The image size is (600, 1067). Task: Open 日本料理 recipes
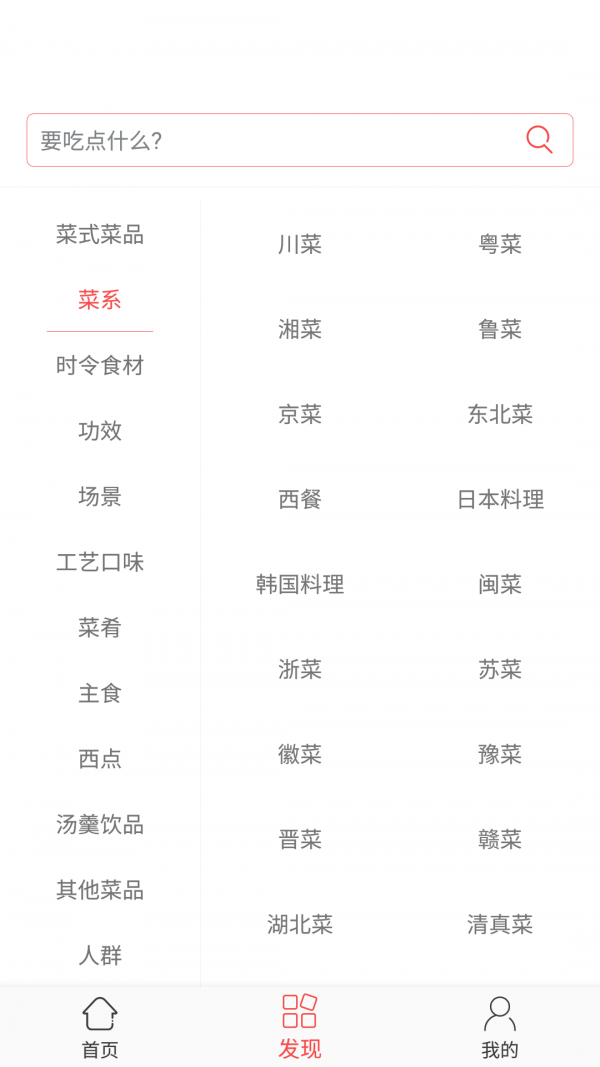pos(500,499)
